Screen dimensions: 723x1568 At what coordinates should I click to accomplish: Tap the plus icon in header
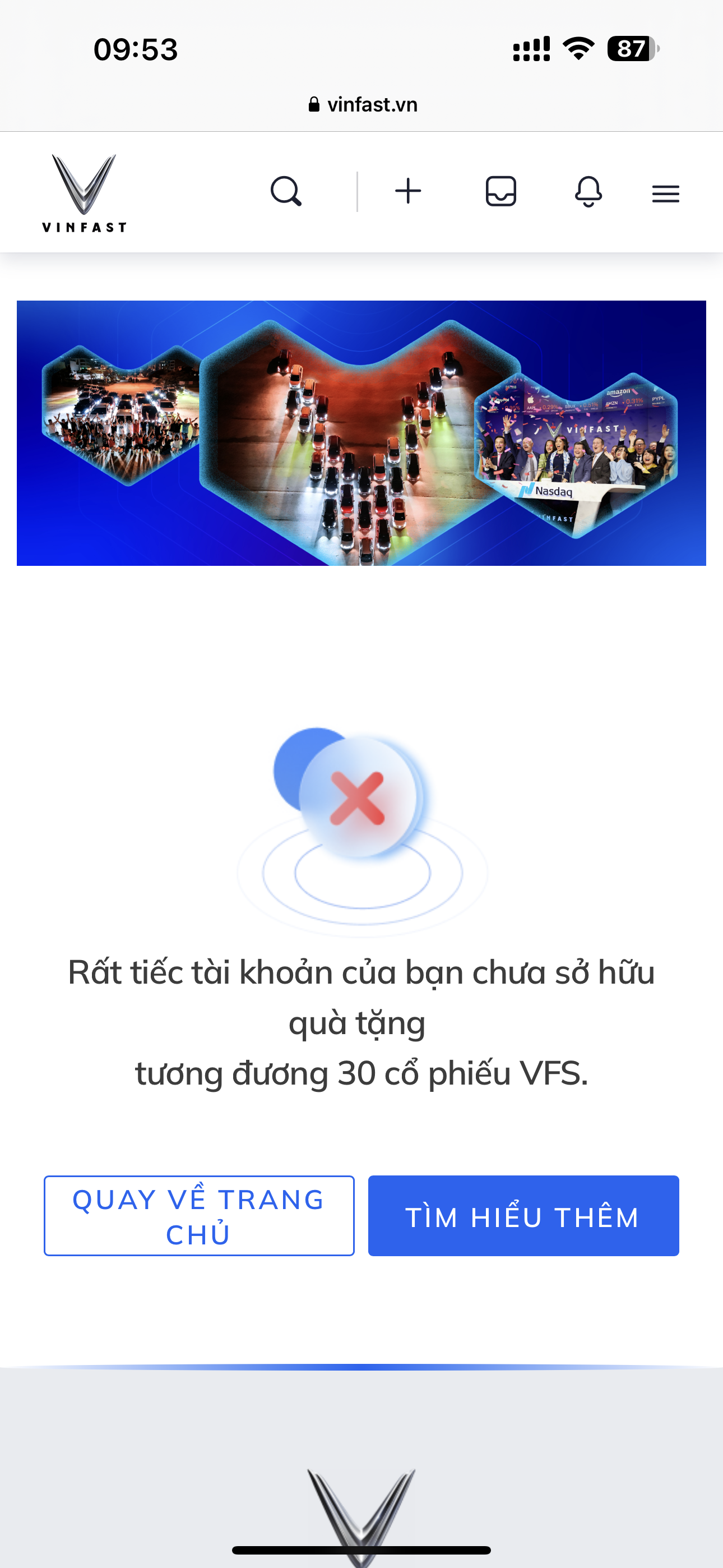pos(408,191)
